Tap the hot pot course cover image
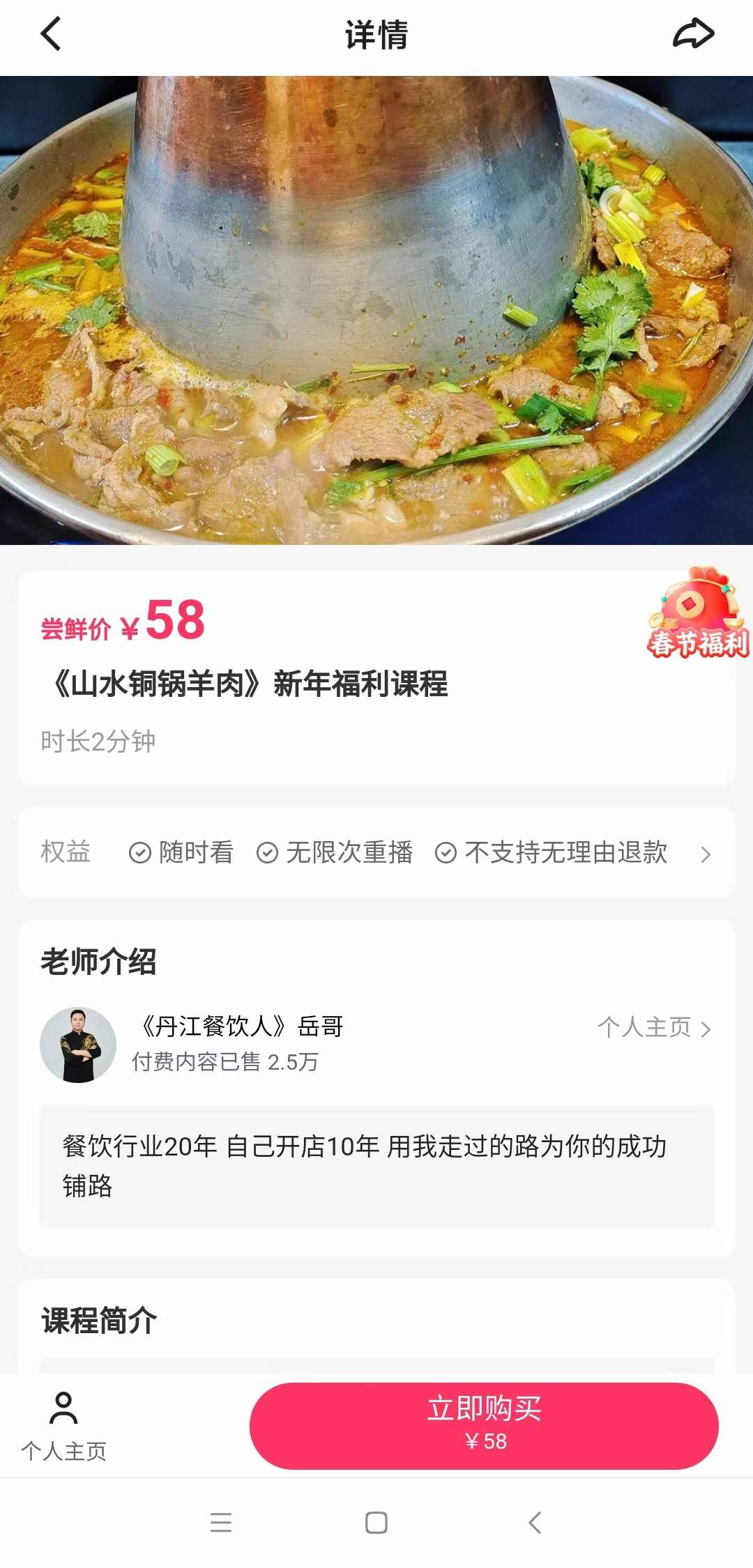 (x=376, y=307)
